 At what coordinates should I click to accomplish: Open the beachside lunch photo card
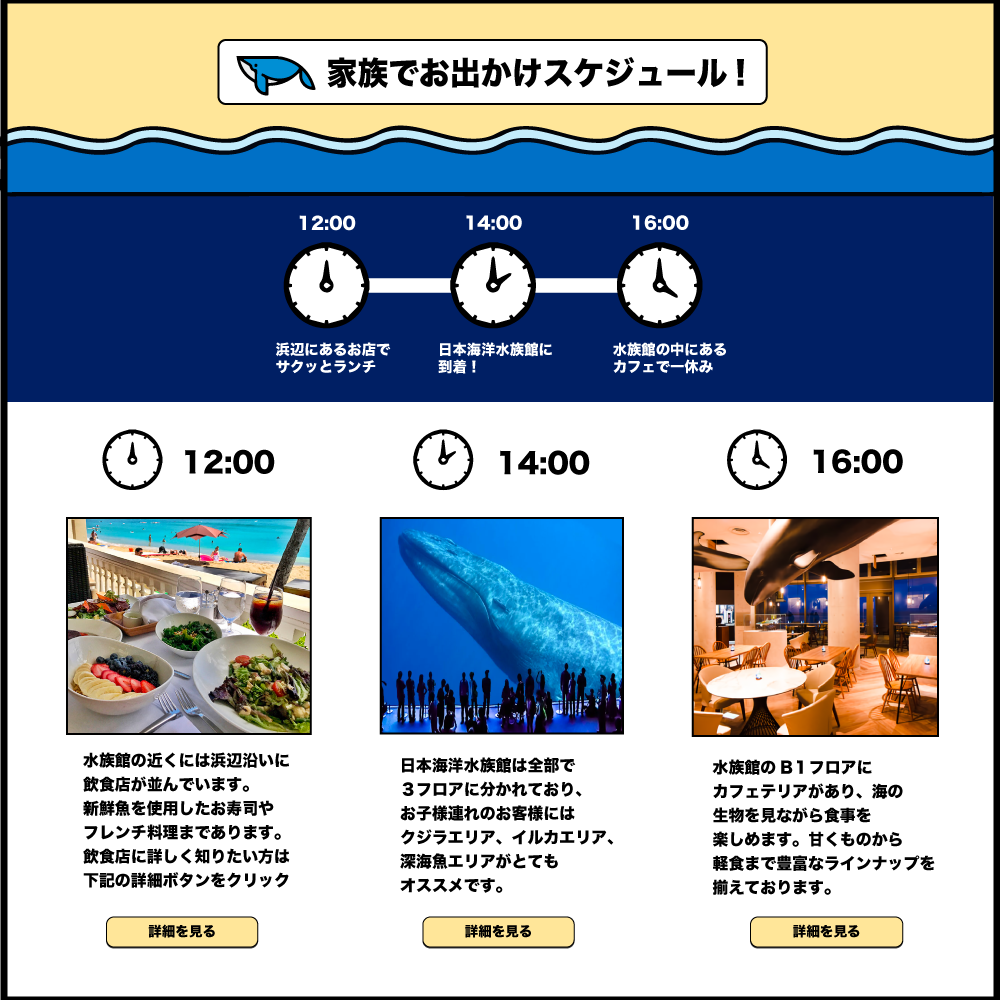[x=189, y=626]
